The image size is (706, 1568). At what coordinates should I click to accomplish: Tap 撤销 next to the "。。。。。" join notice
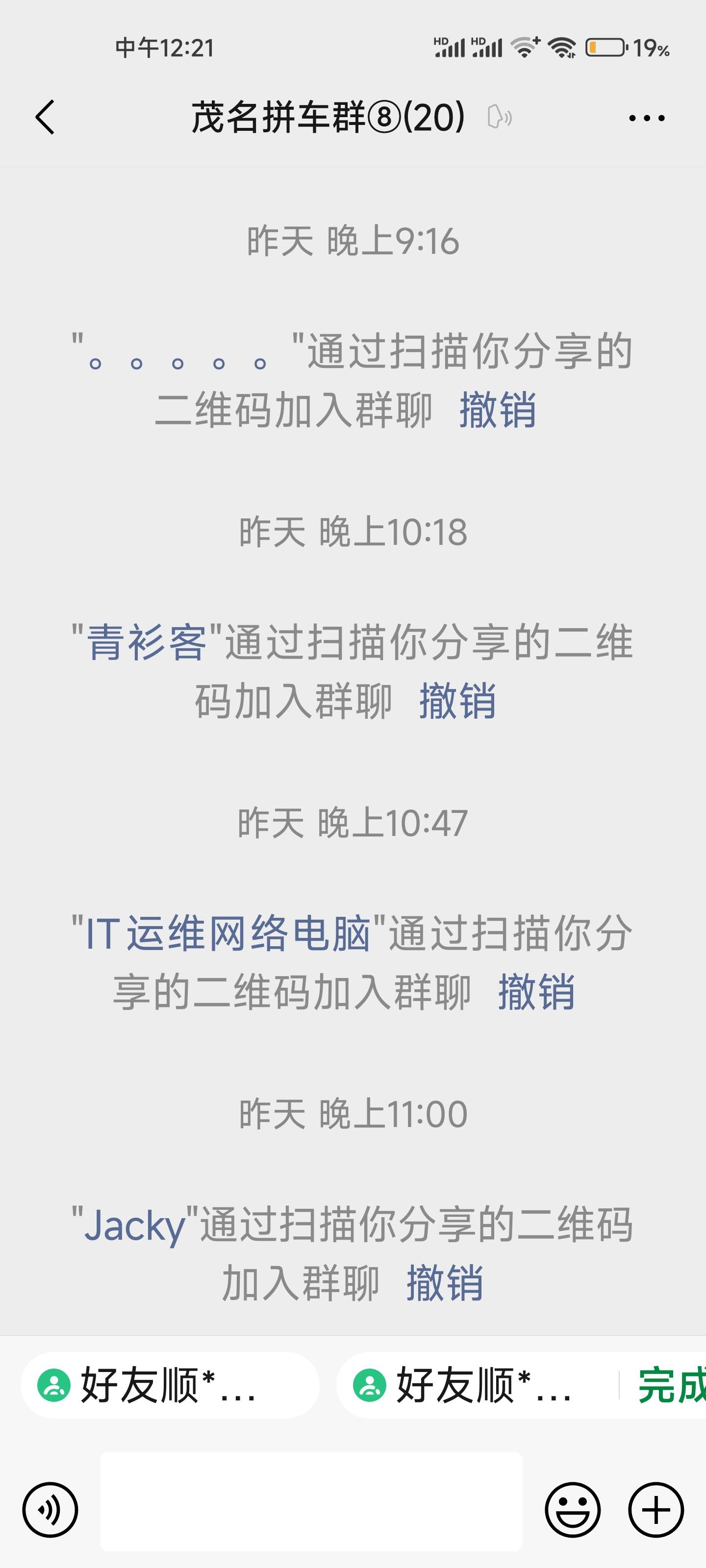498,410
